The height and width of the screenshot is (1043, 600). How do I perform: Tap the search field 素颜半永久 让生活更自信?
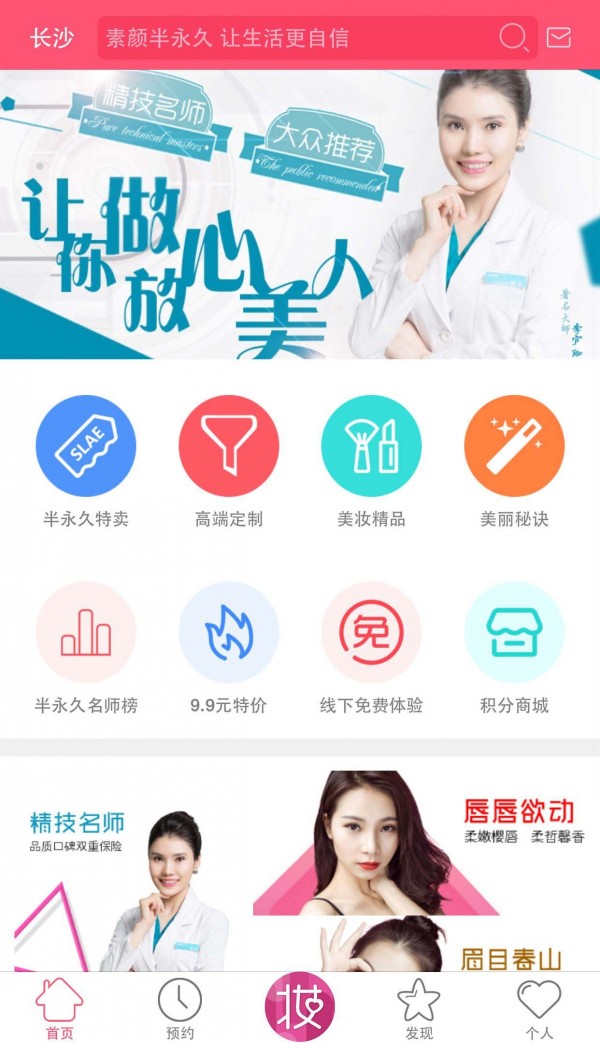coord(300,38)
